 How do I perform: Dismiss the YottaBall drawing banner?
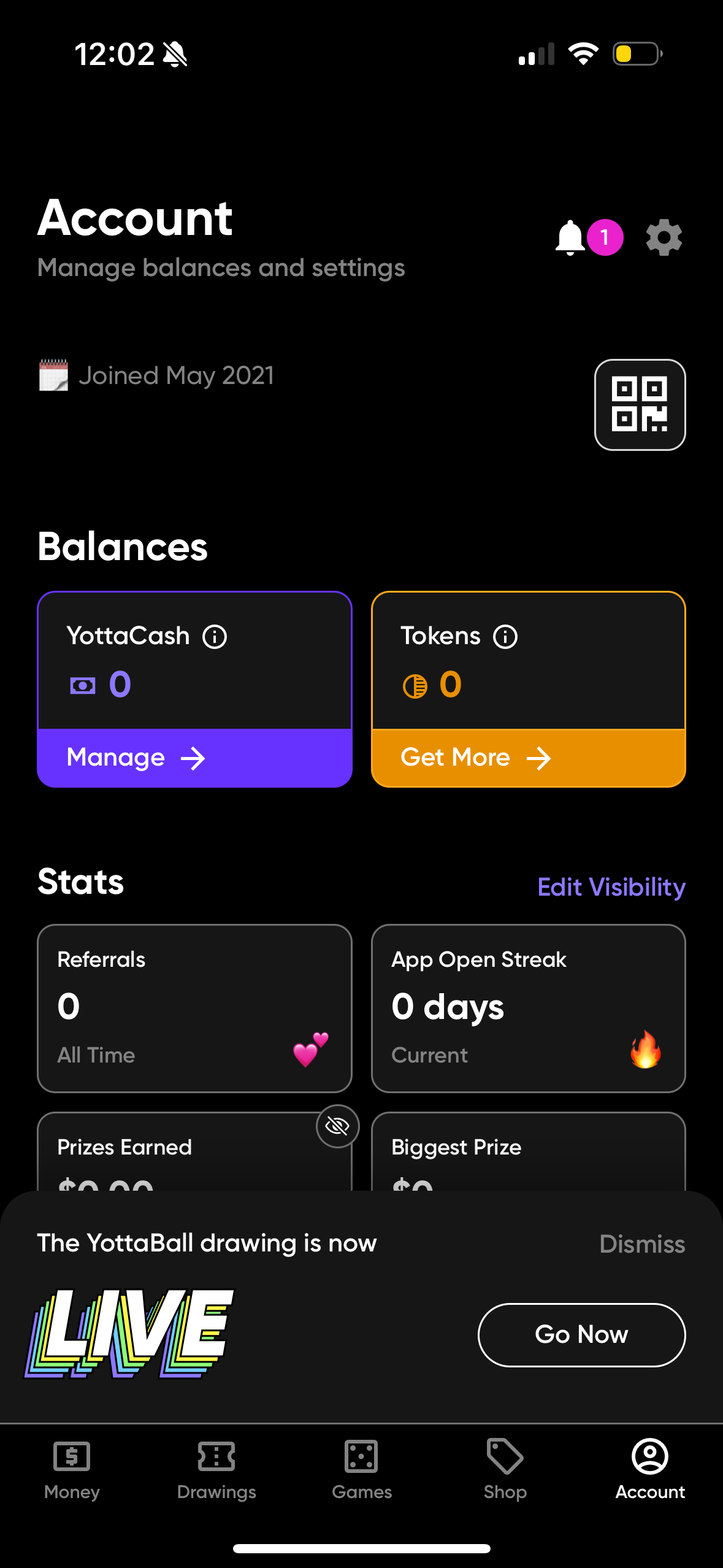coord(642,1243)
